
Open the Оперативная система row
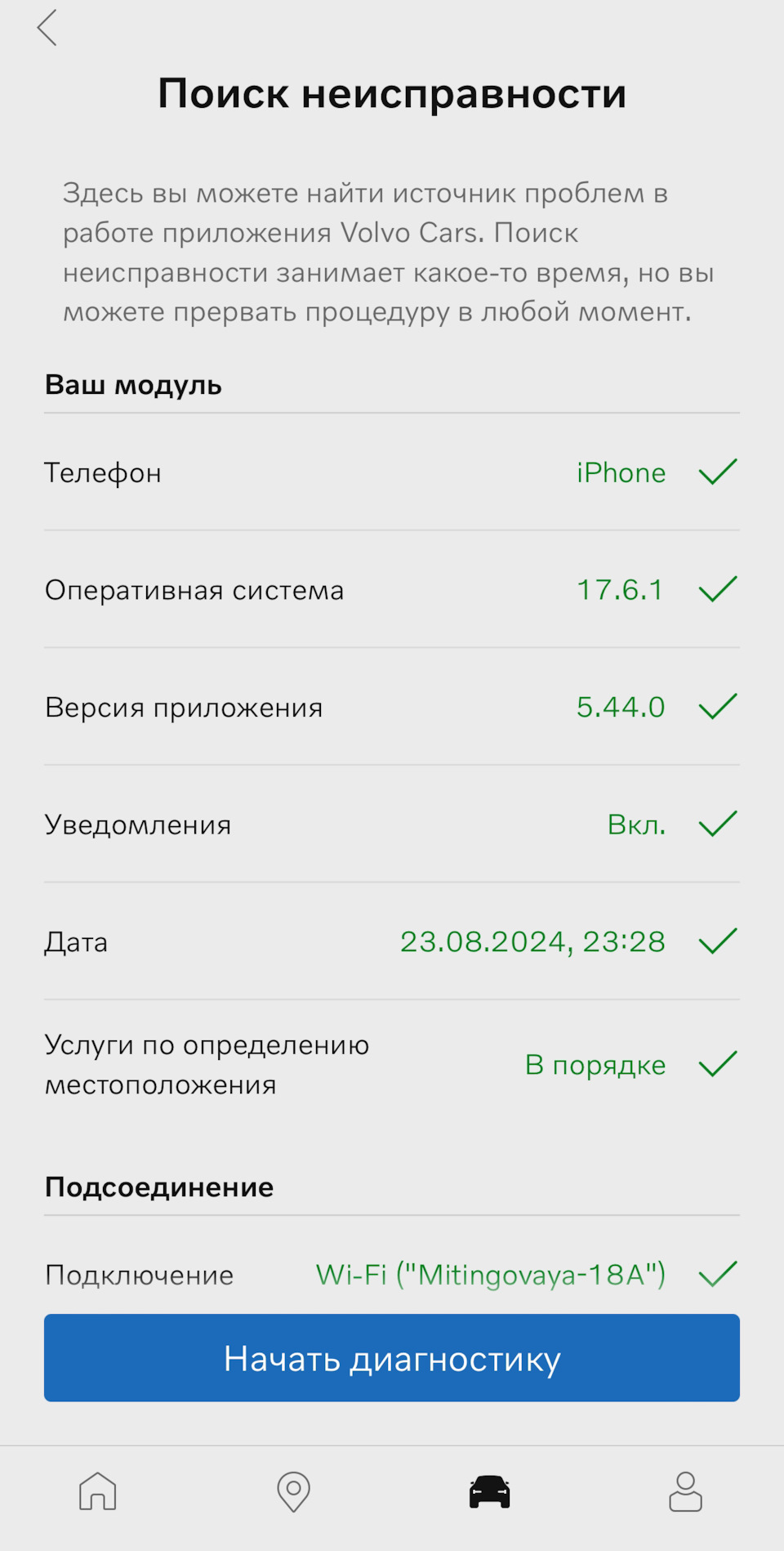(195, 589)
